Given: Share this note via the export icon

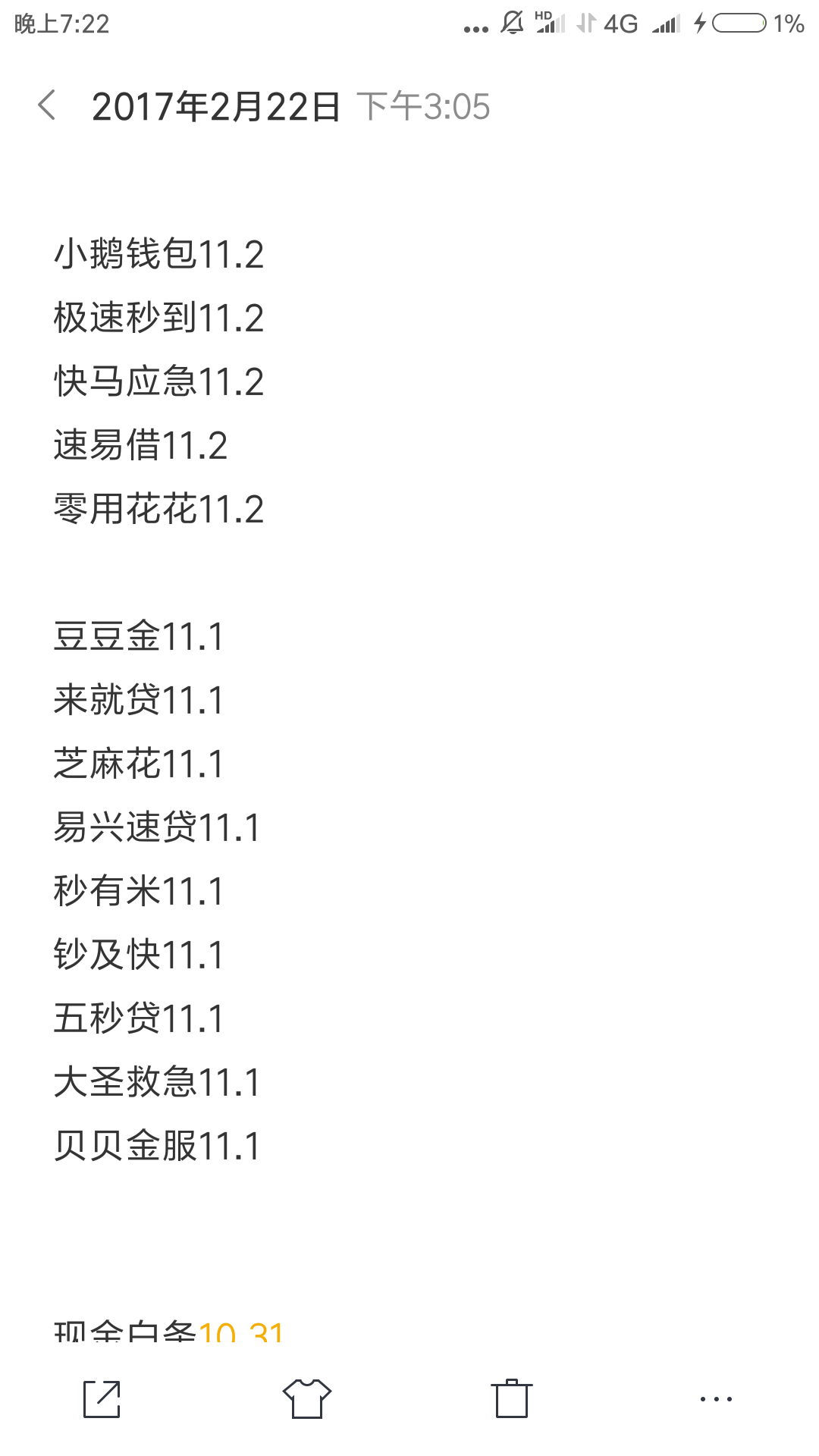Looking at the screenshot, I should coord(102,1399).
